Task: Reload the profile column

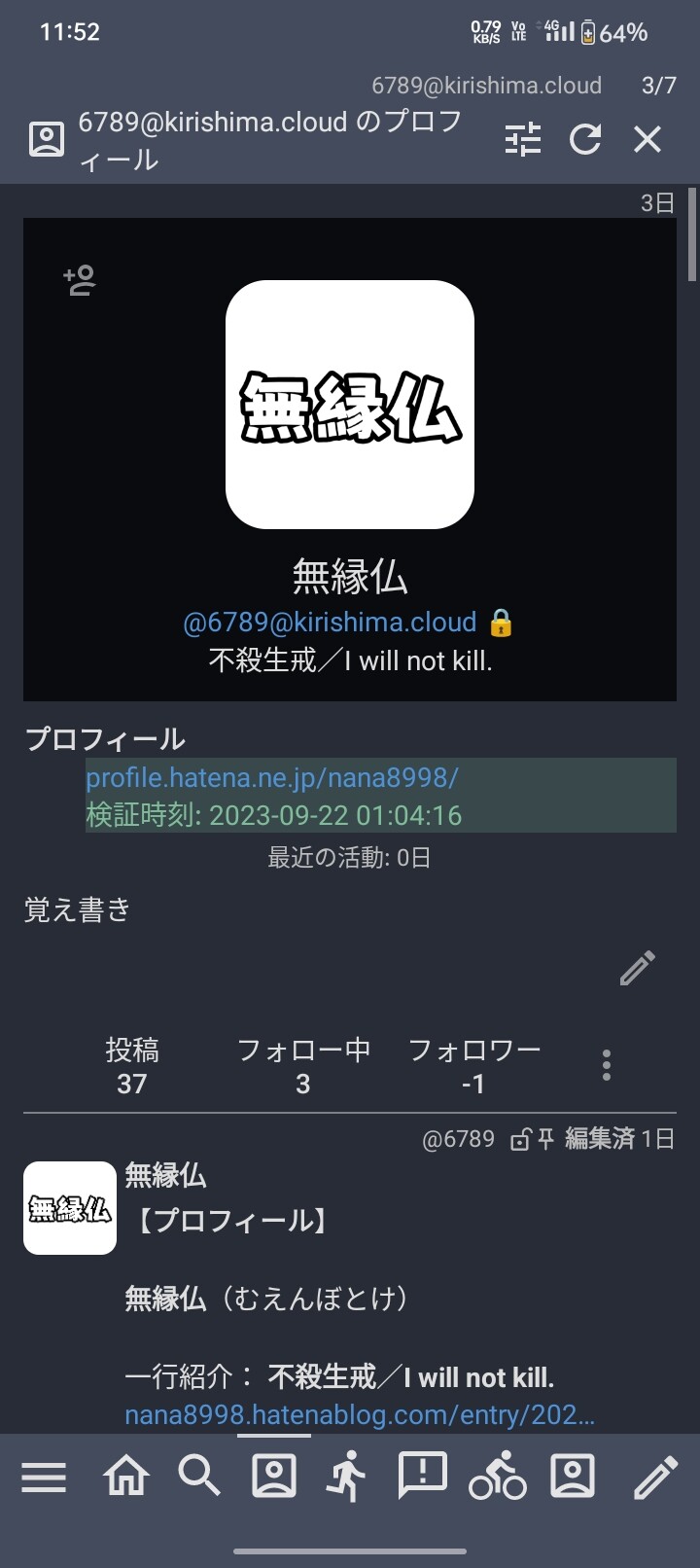Action: coord(585,140)
